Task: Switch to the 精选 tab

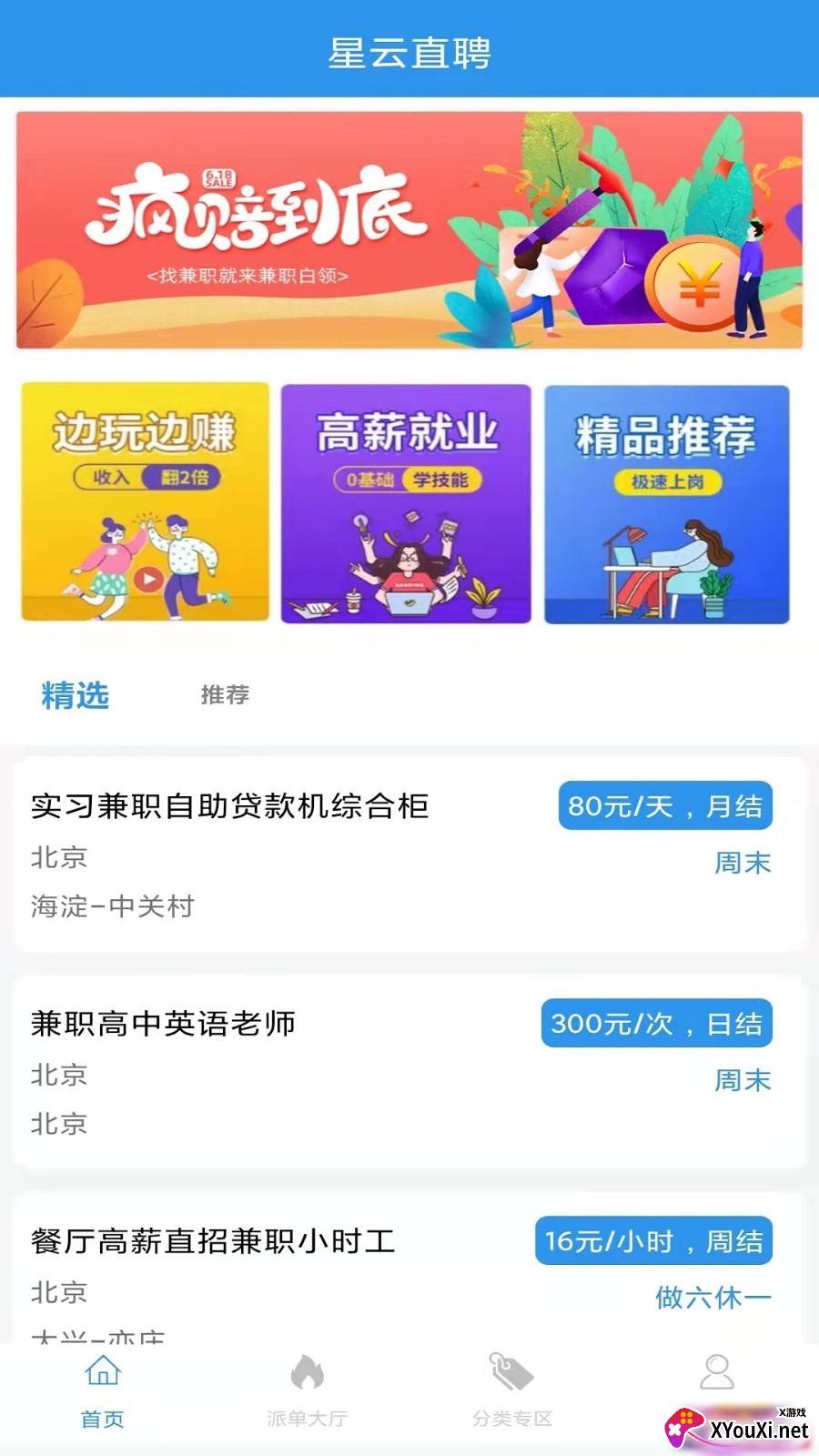Action: pyautogui.click(x=76, y=695)
